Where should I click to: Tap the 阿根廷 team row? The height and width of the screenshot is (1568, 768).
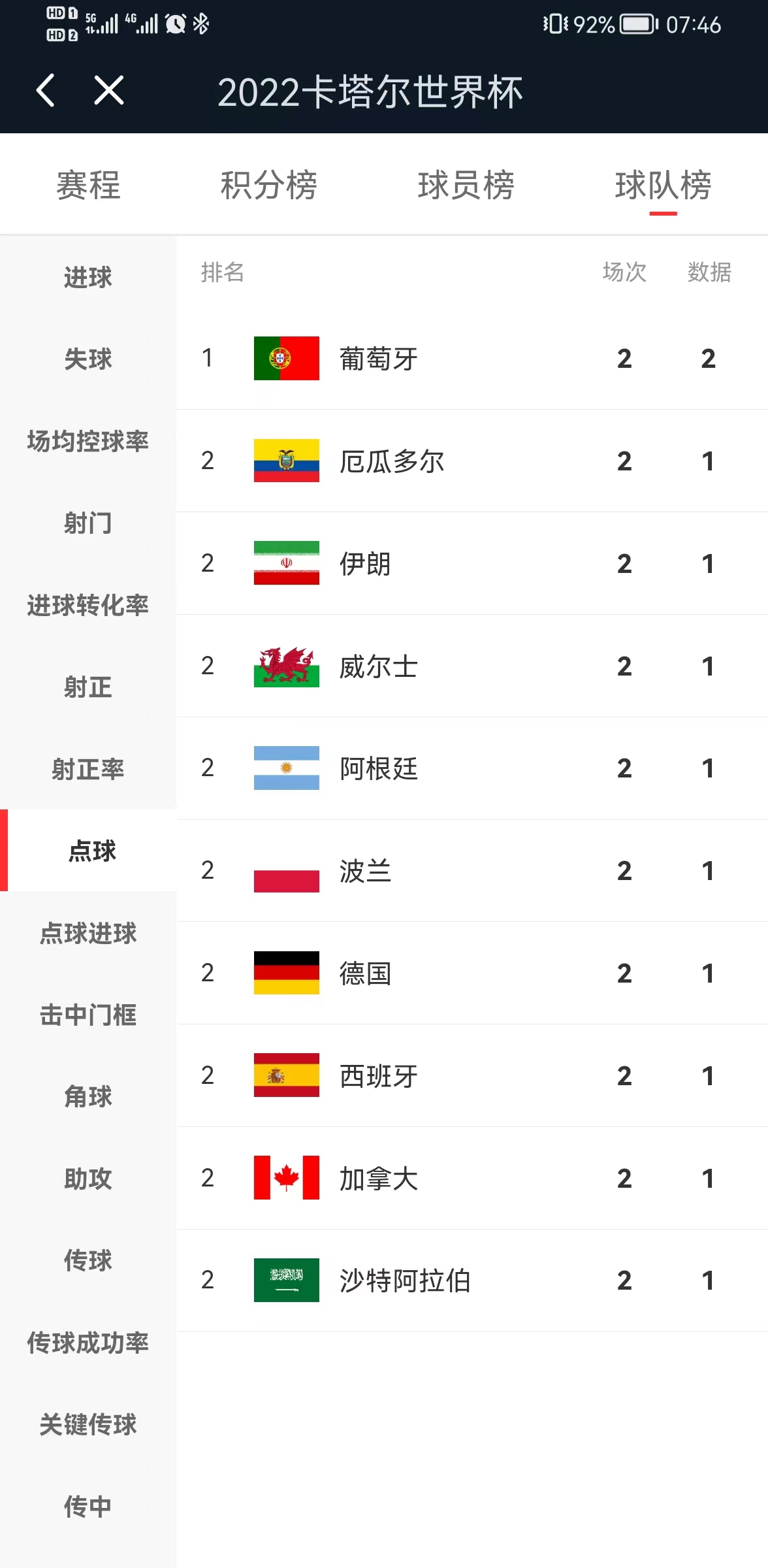[x=472, y=768]
